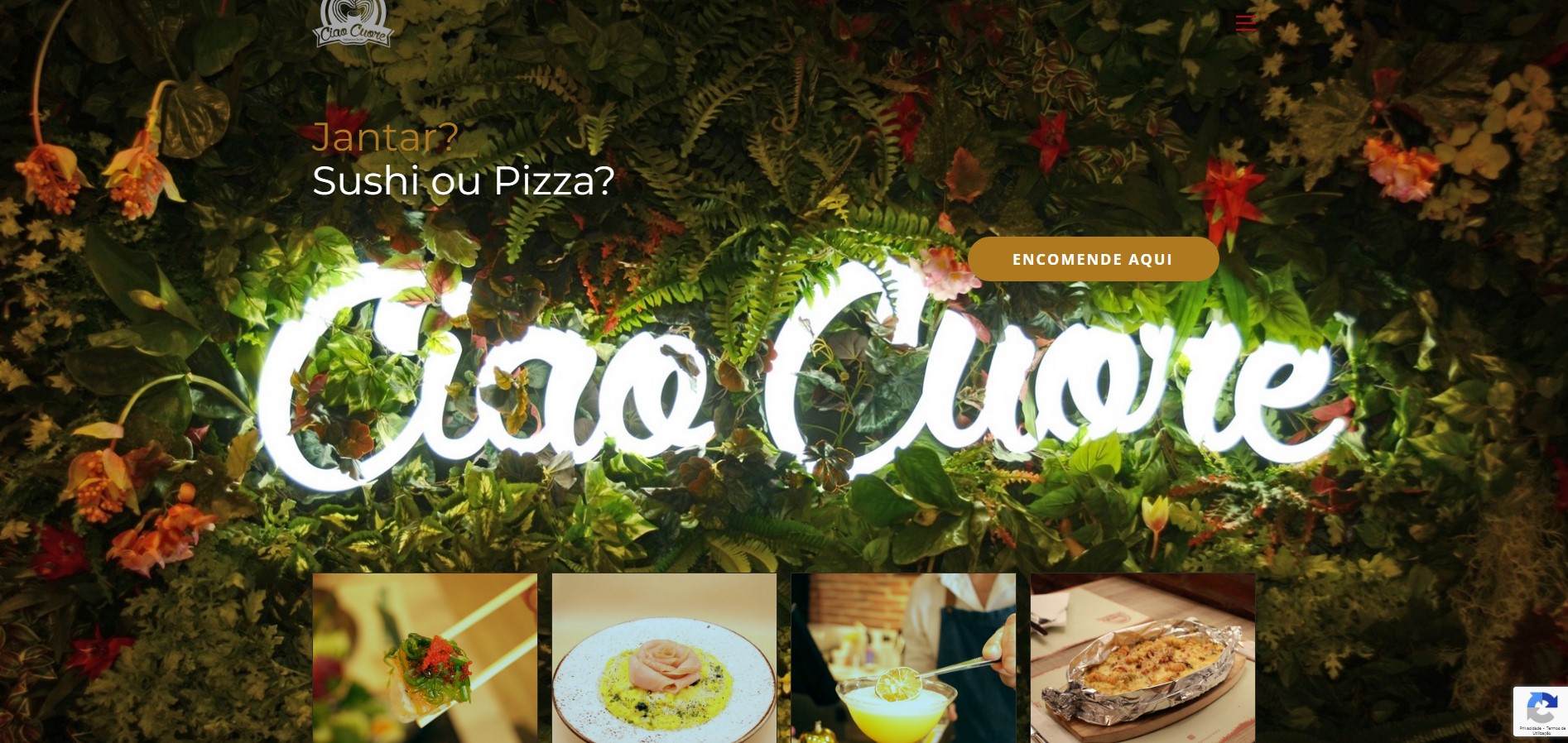Tap the Encomende Aqui button

click(1093, 259)
